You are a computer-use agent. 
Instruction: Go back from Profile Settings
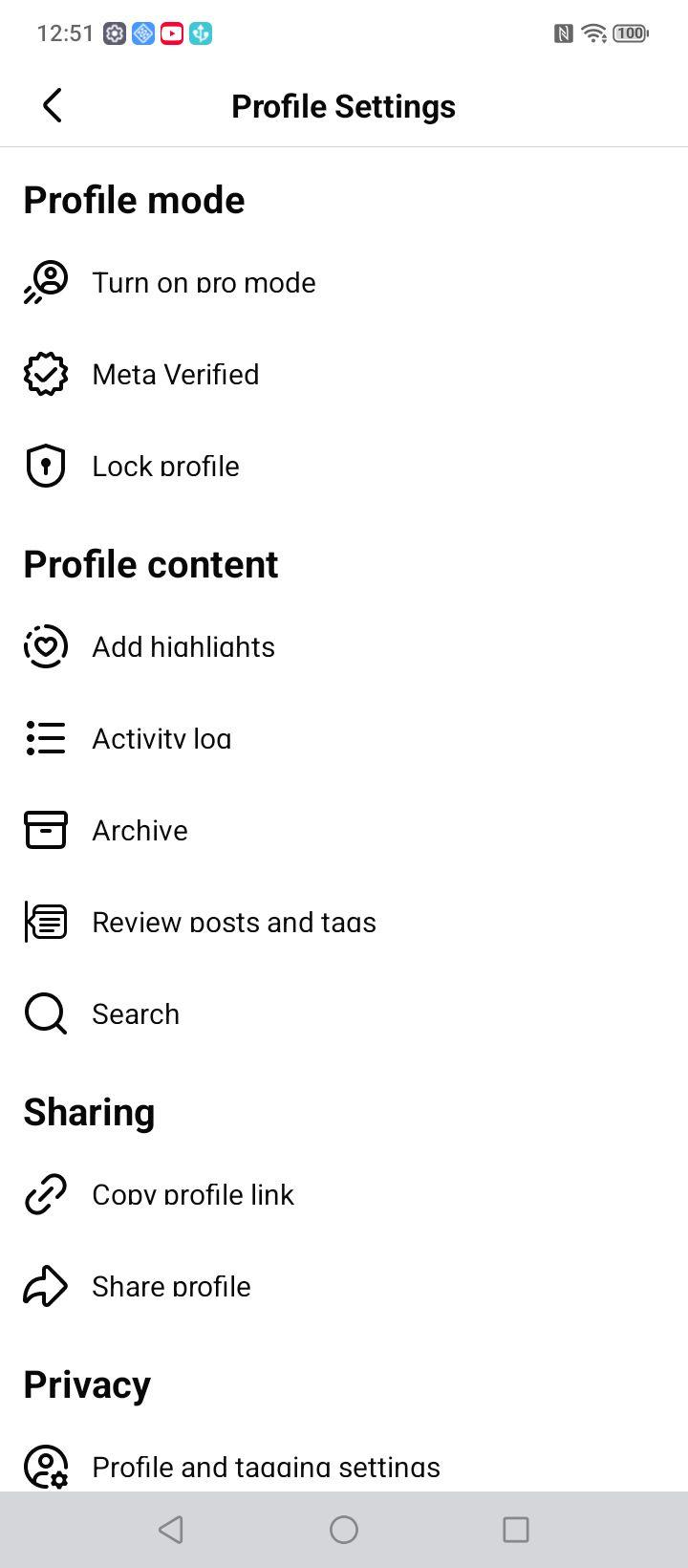[53, 105]
